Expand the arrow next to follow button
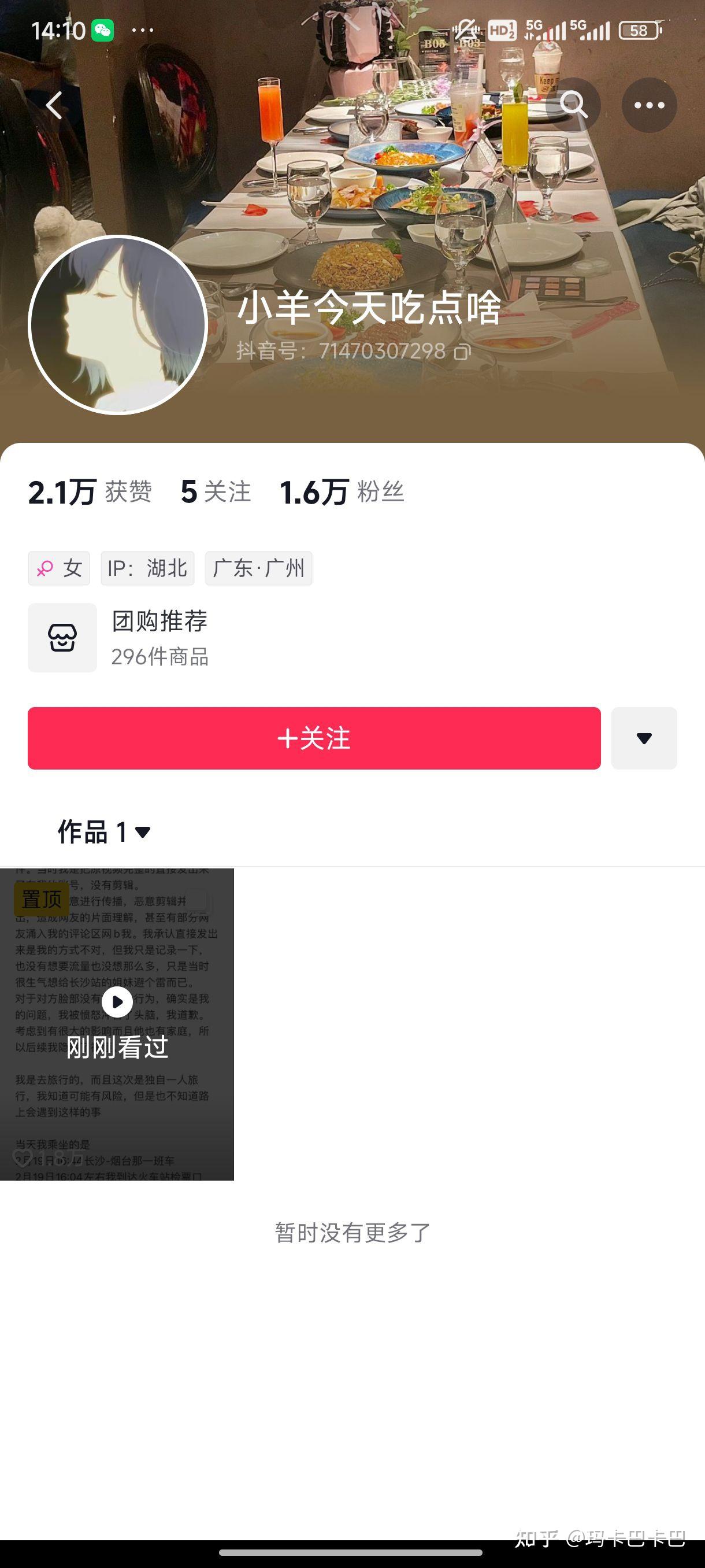Screen dimensions: 705x1568 click(x=644, y=738)
